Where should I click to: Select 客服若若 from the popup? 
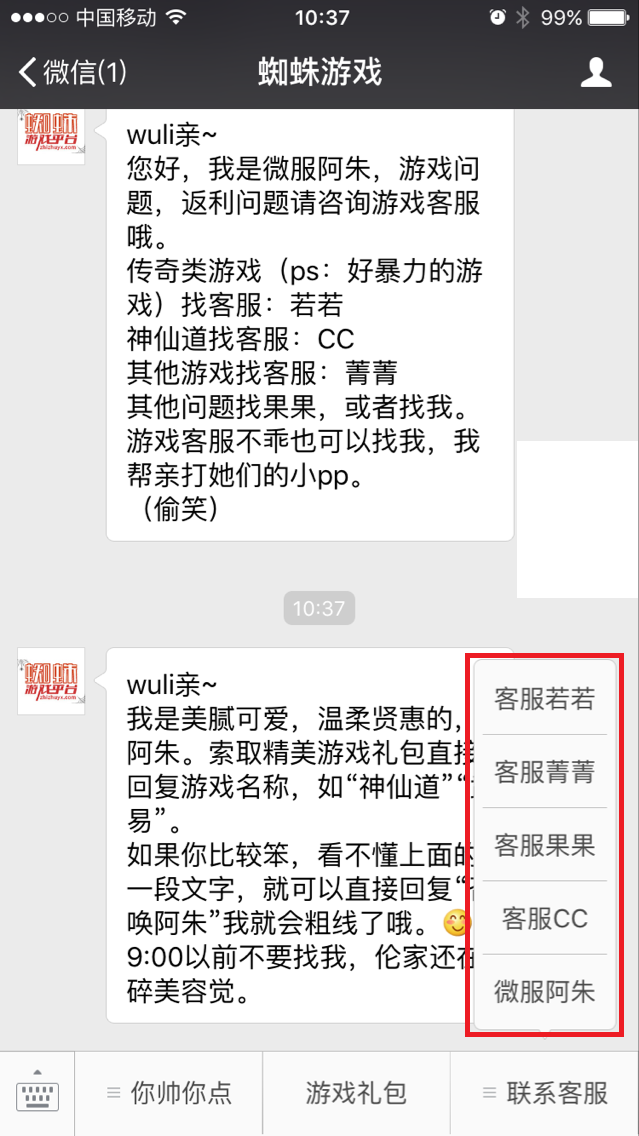tap(544, 699)
